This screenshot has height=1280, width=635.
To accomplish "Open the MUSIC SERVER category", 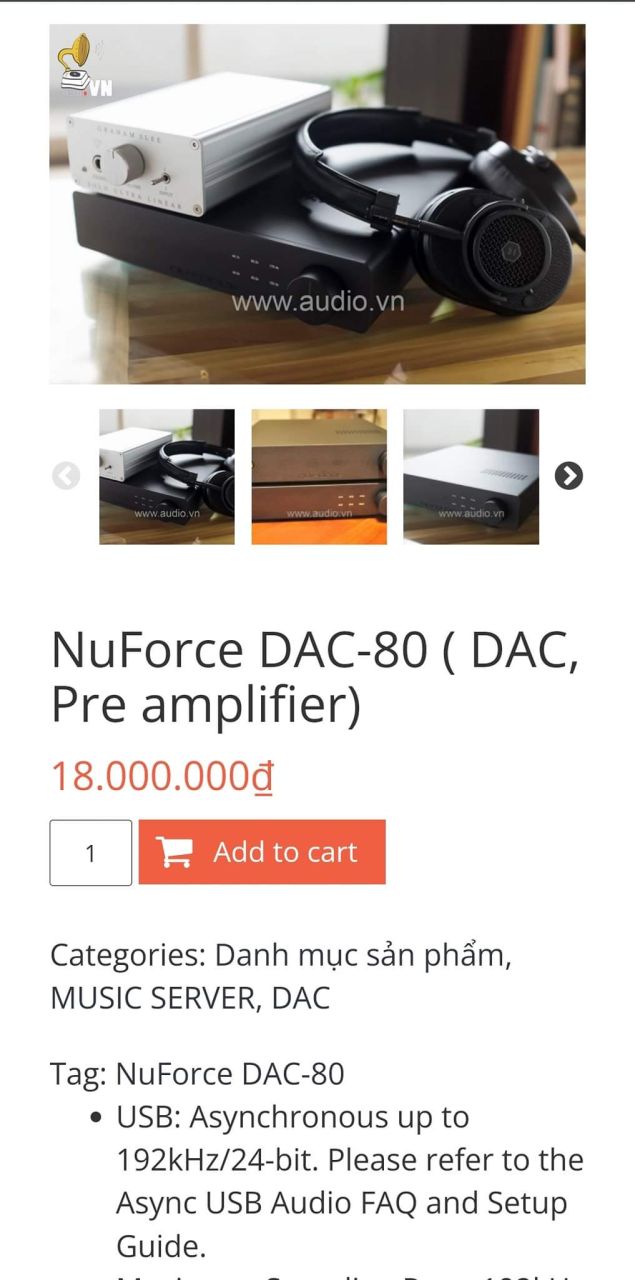I will tap(151, 998).
